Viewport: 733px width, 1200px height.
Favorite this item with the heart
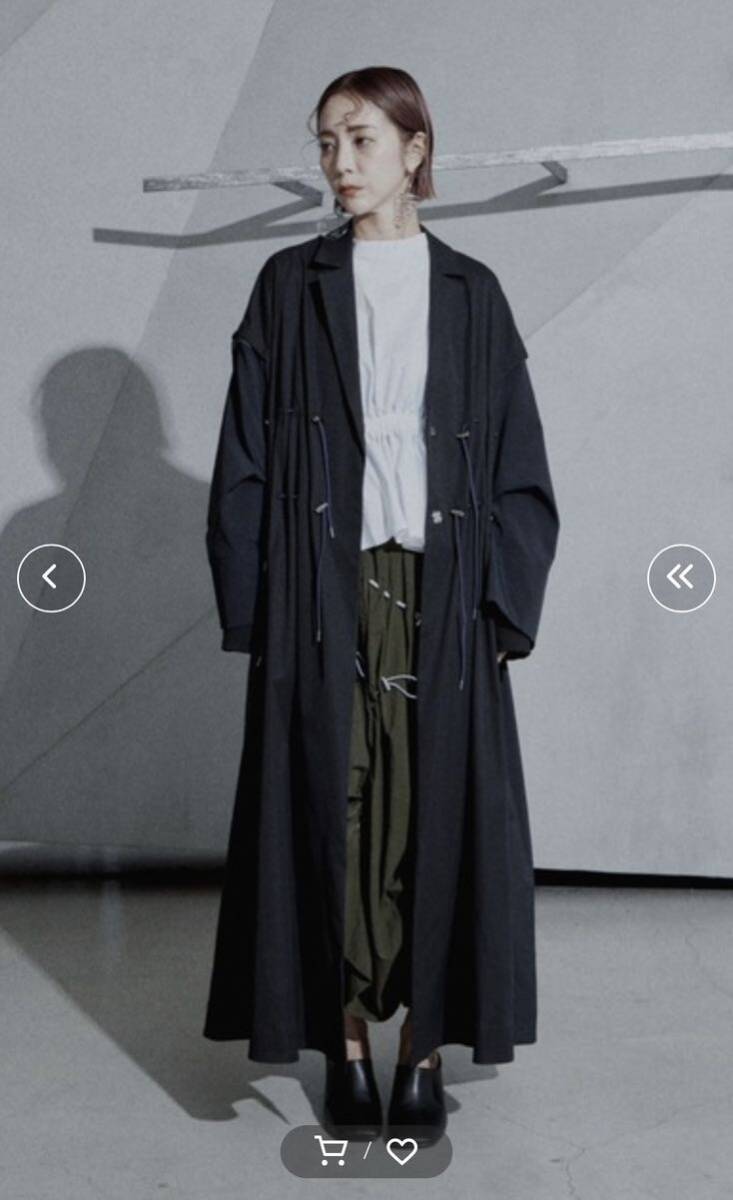point(401,1151)
